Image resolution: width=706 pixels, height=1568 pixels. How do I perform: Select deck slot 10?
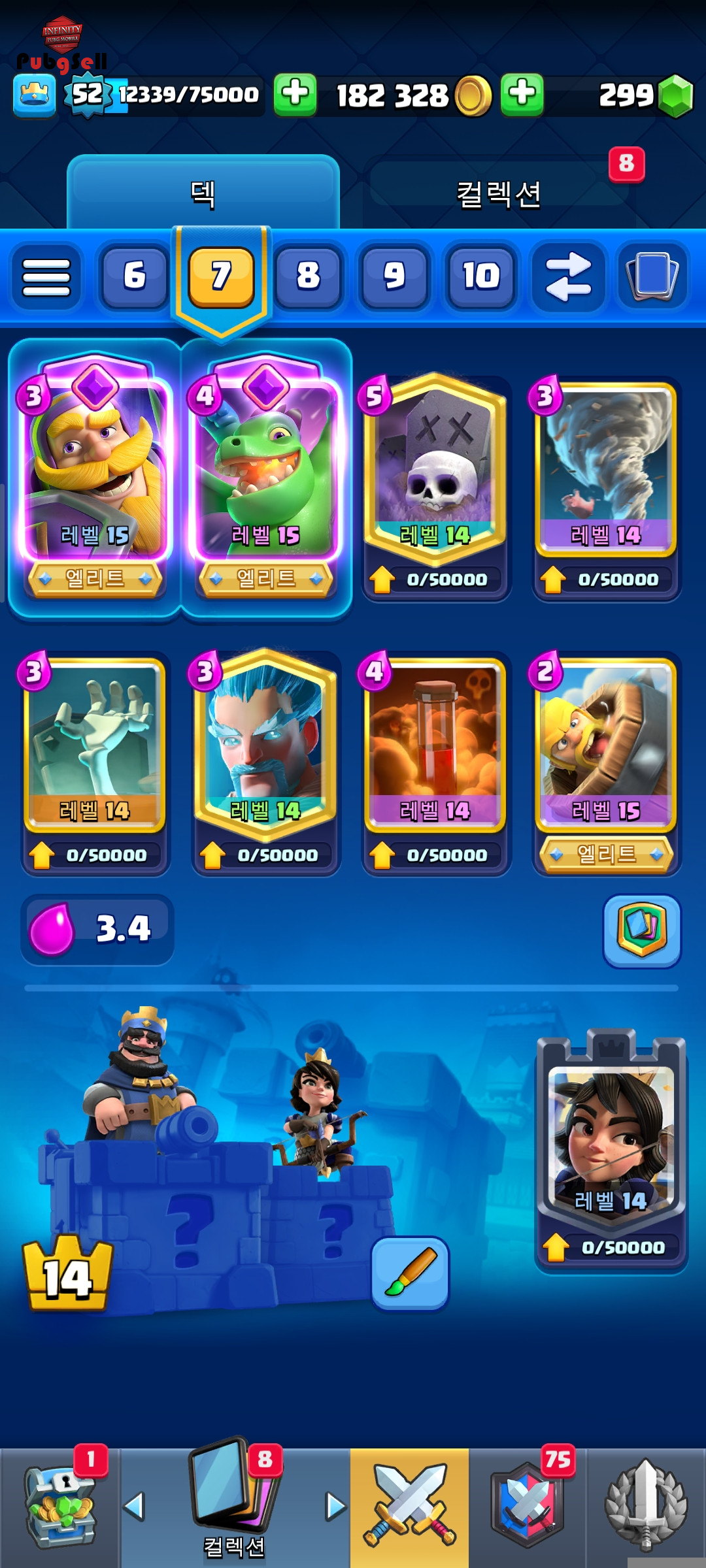[481, 276]
